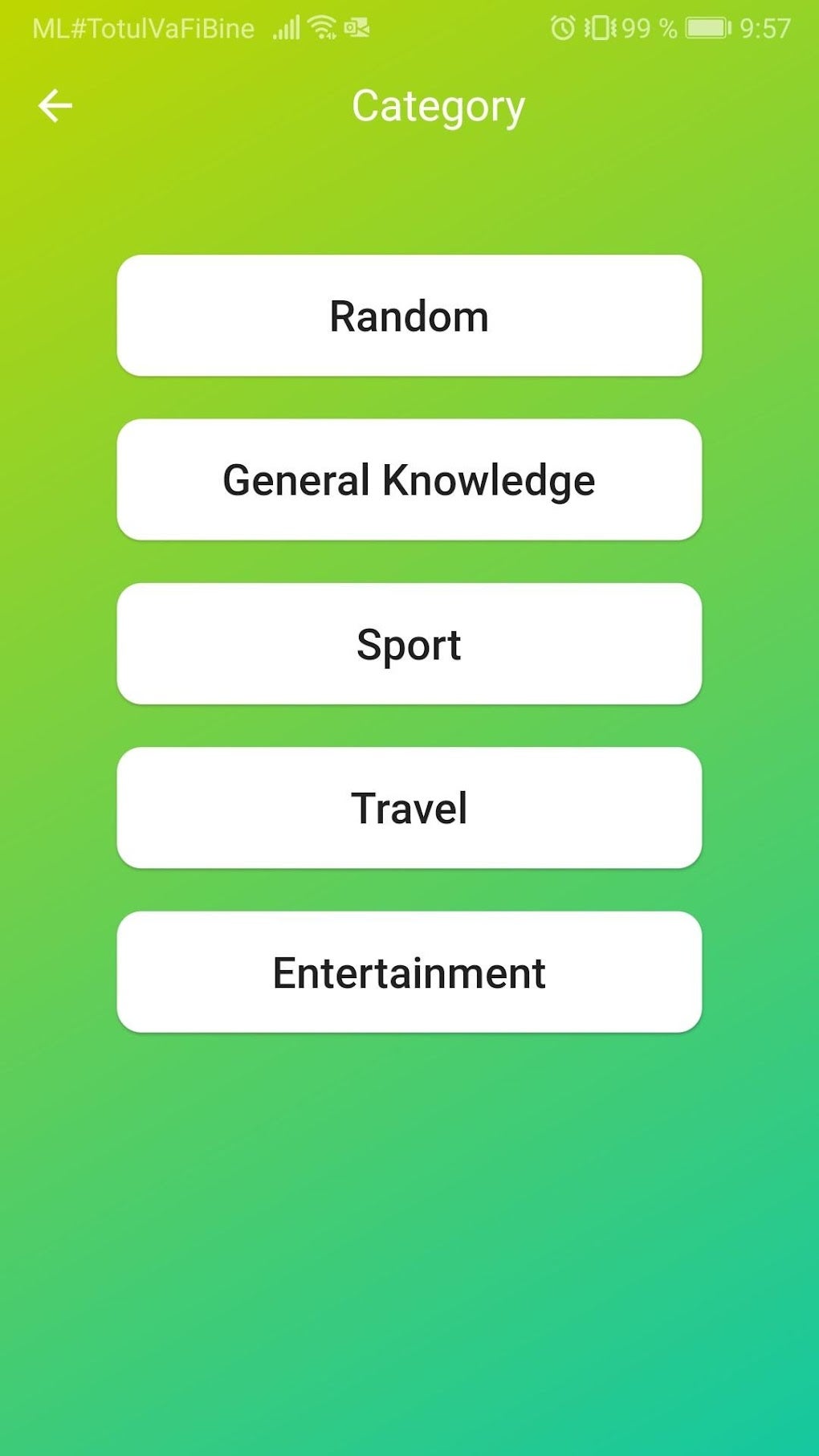Click the back arrow icon

tap(55, 105)
